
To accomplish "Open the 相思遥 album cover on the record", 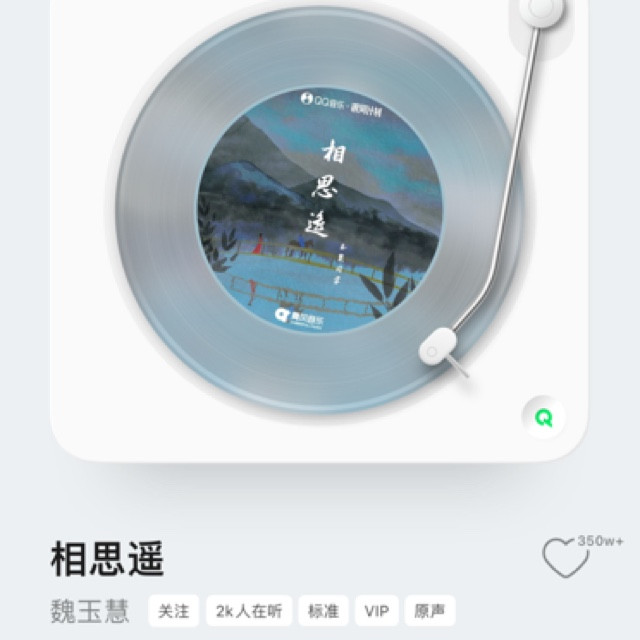I will (x=320, y=210).
